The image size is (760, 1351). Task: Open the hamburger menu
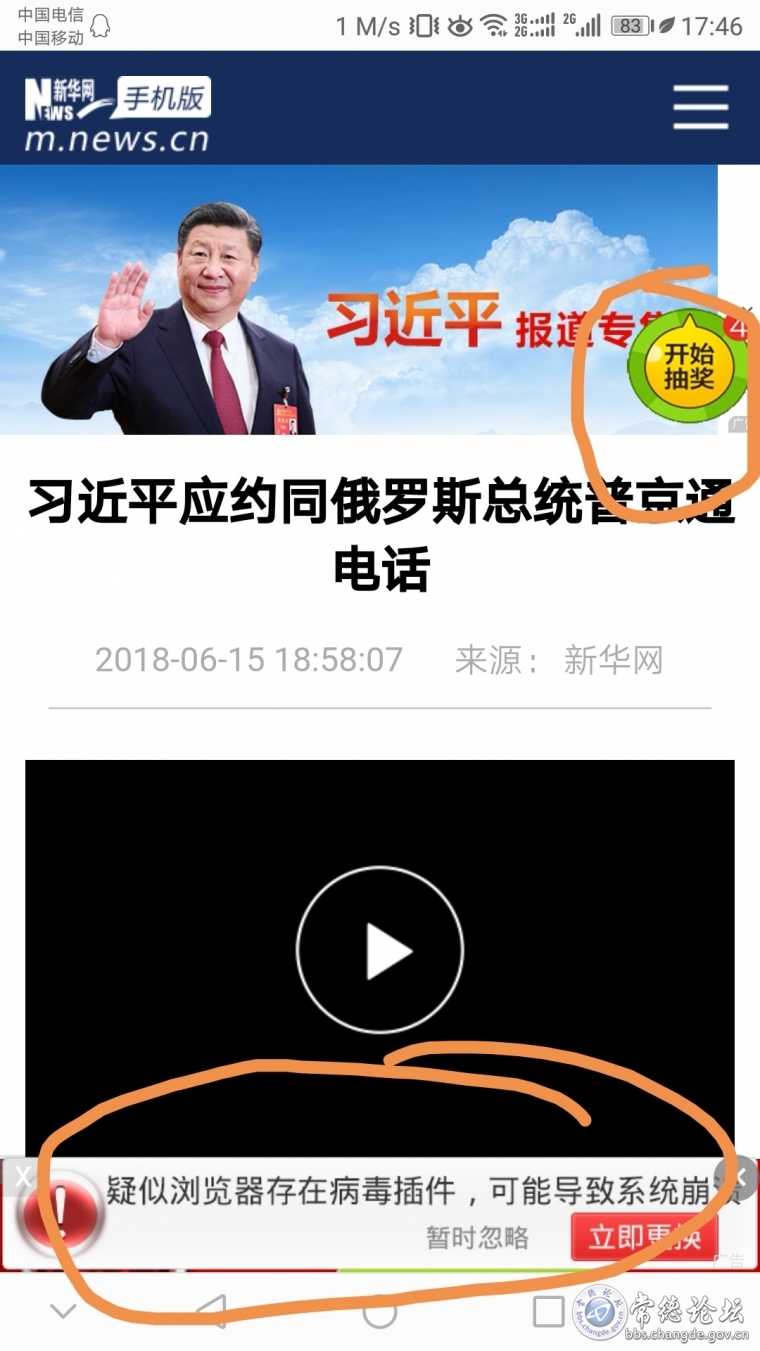tap(700, 107)
